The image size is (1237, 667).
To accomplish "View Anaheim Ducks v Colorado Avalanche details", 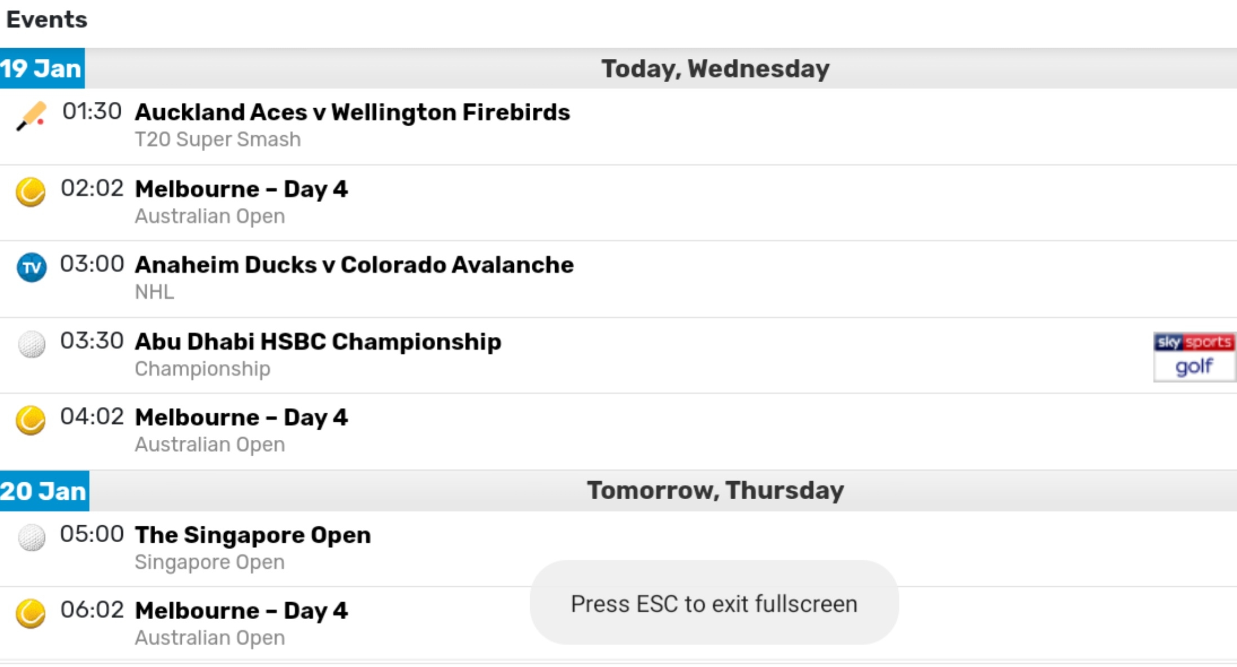I will [x=354, y=266].
